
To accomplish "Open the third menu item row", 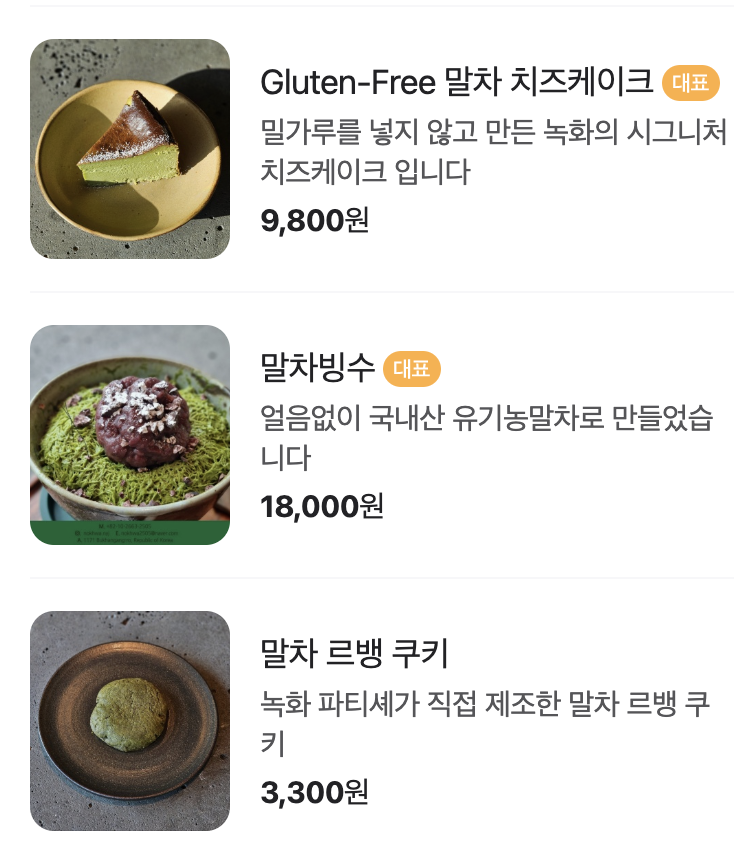I will coord(378,721).
